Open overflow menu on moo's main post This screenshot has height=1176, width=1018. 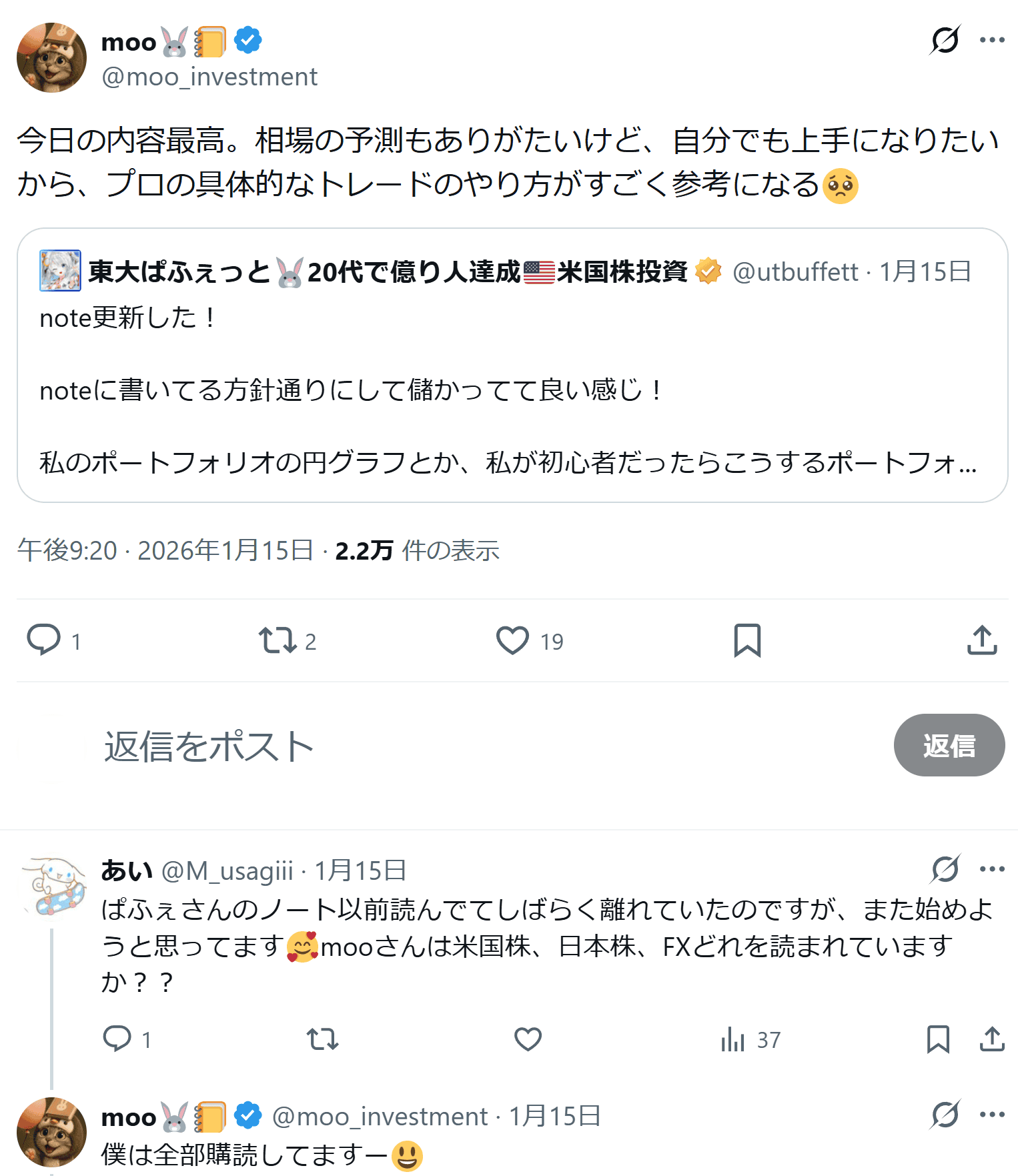point(992,40)
